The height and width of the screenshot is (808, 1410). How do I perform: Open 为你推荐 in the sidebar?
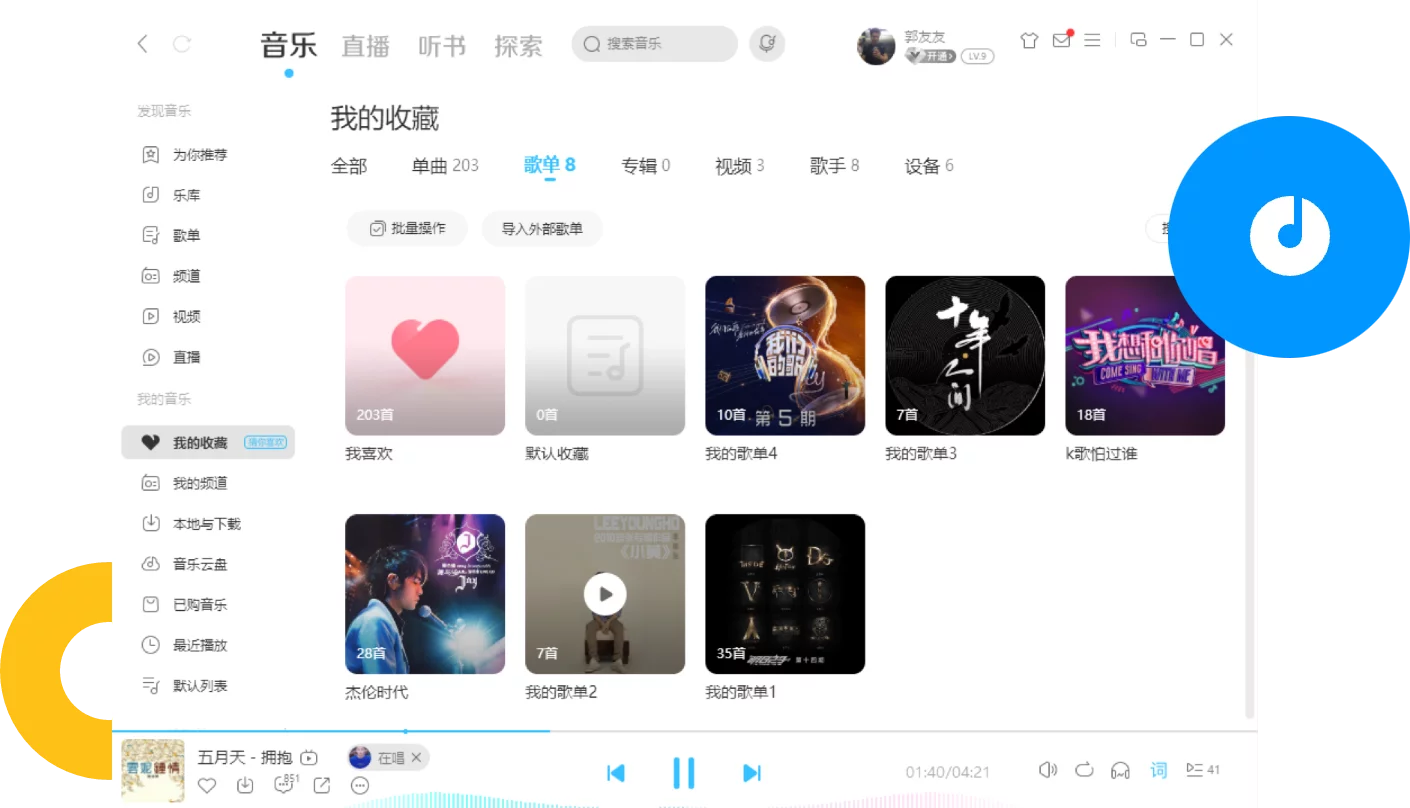point(199,155)
